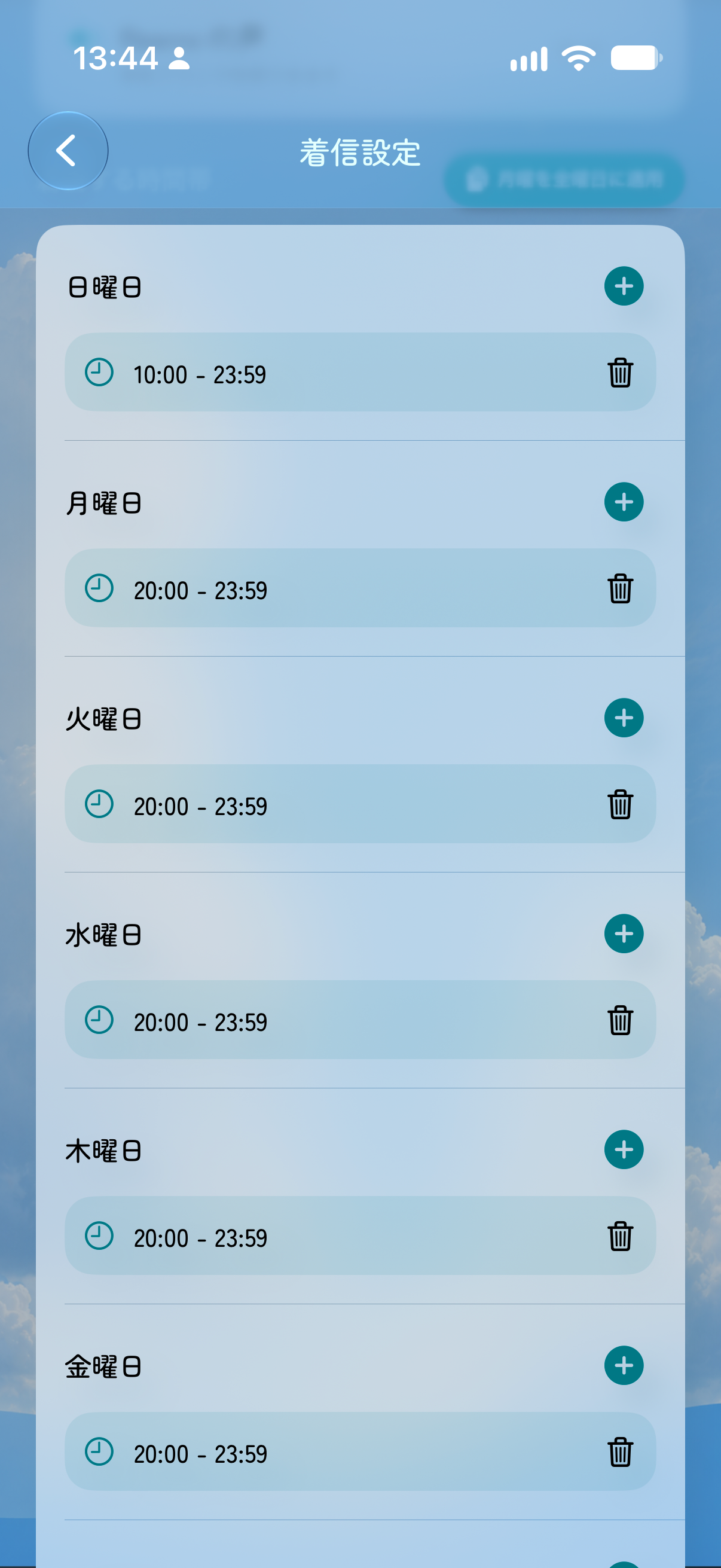Delete the 金曜日 20:00 - 23:59 slot
The image size is (721, 1568).
(x=620, y=1453)
